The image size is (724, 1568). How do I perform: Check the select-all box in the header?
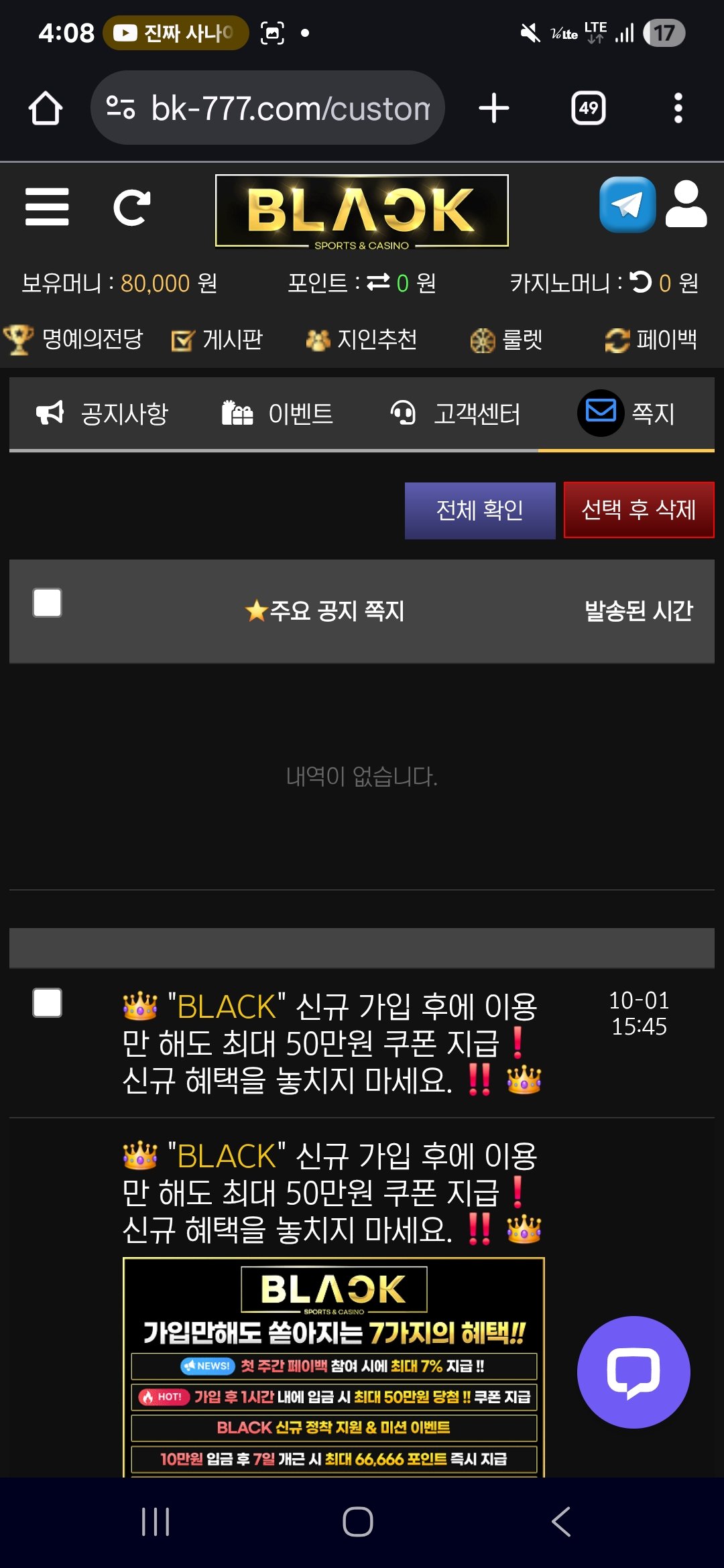point(48,602)
